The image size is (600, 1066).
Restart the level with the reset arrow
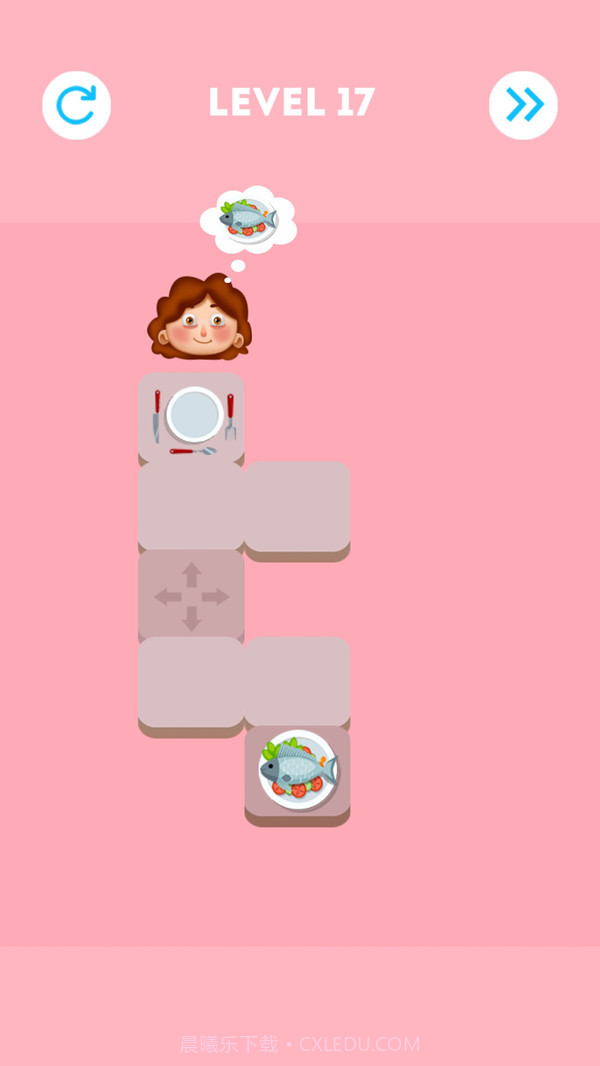(x=76, y=104)
